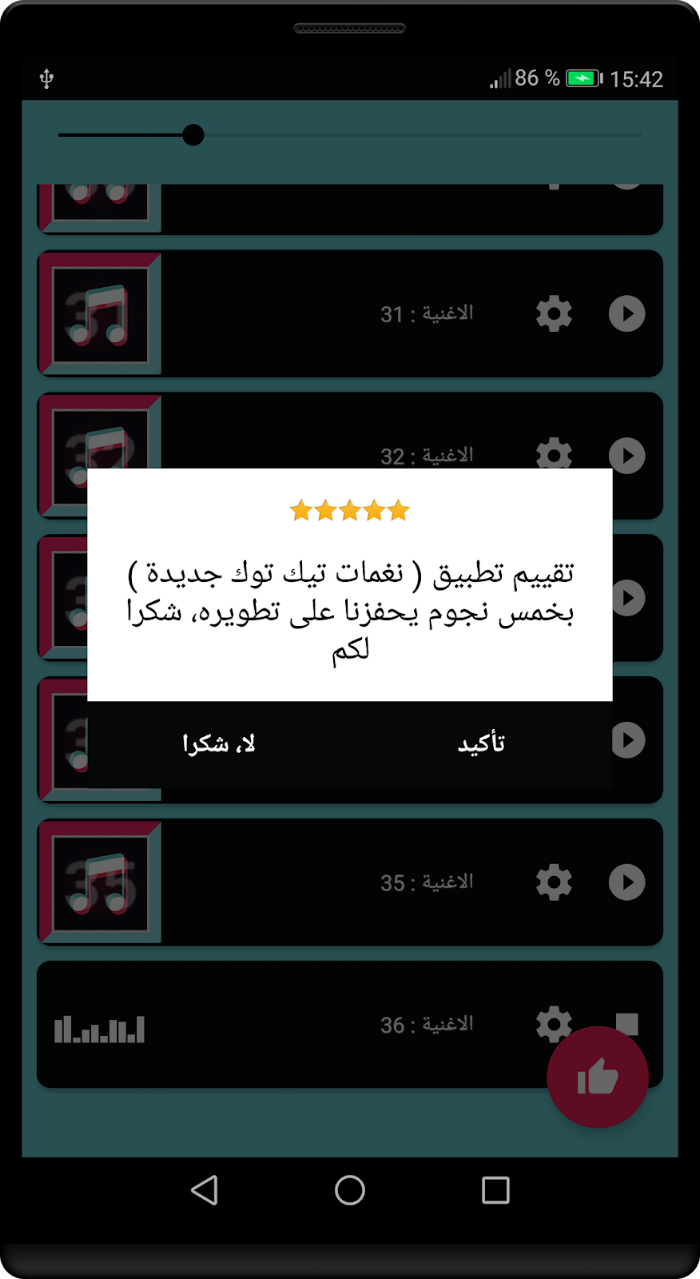Open settings gear for الاغنية : 35
This screenshot has width=700, height=1279.
554,883
